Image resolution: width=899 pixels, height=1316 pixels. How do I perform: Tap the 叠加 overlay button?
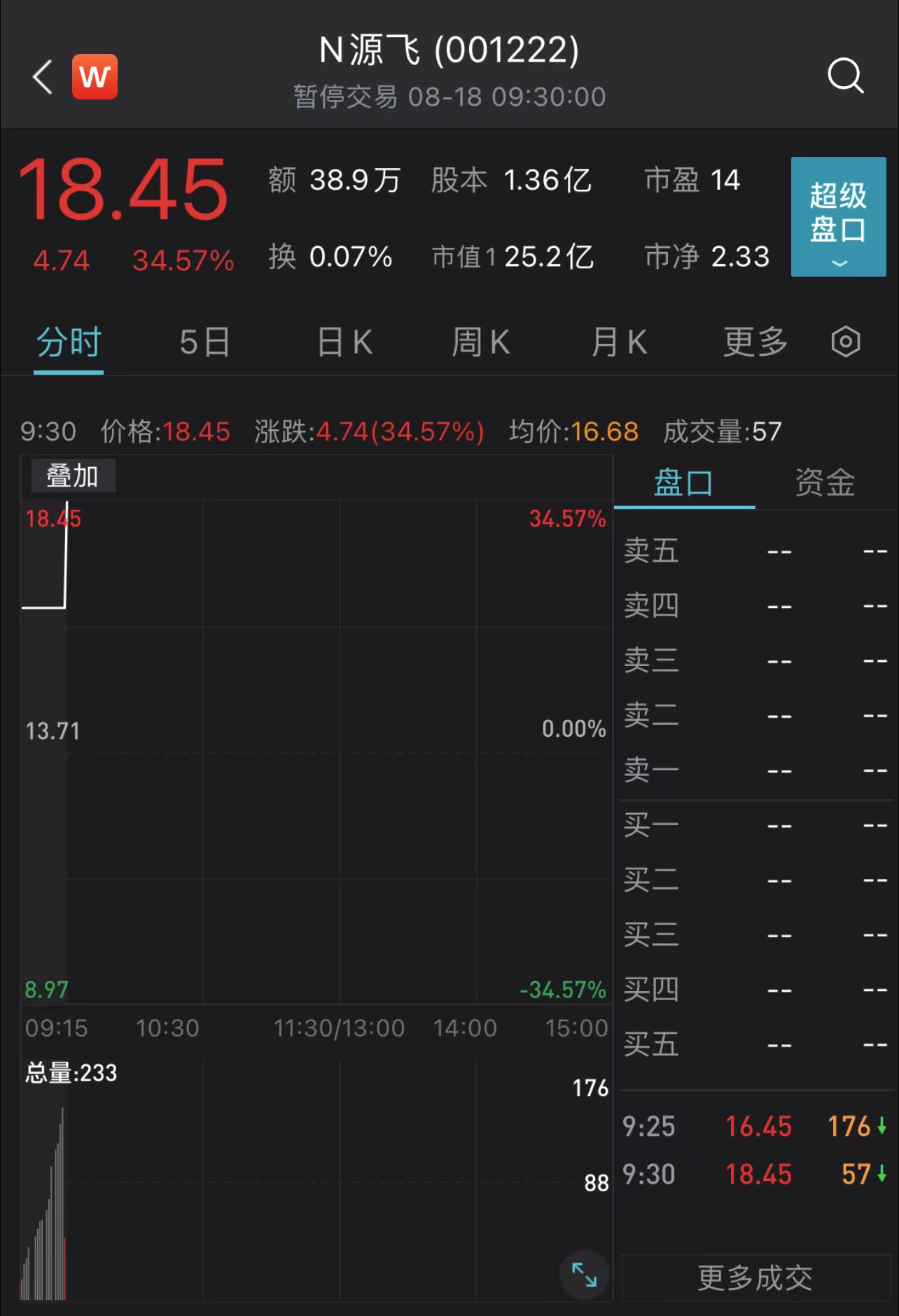click(73, 476)
